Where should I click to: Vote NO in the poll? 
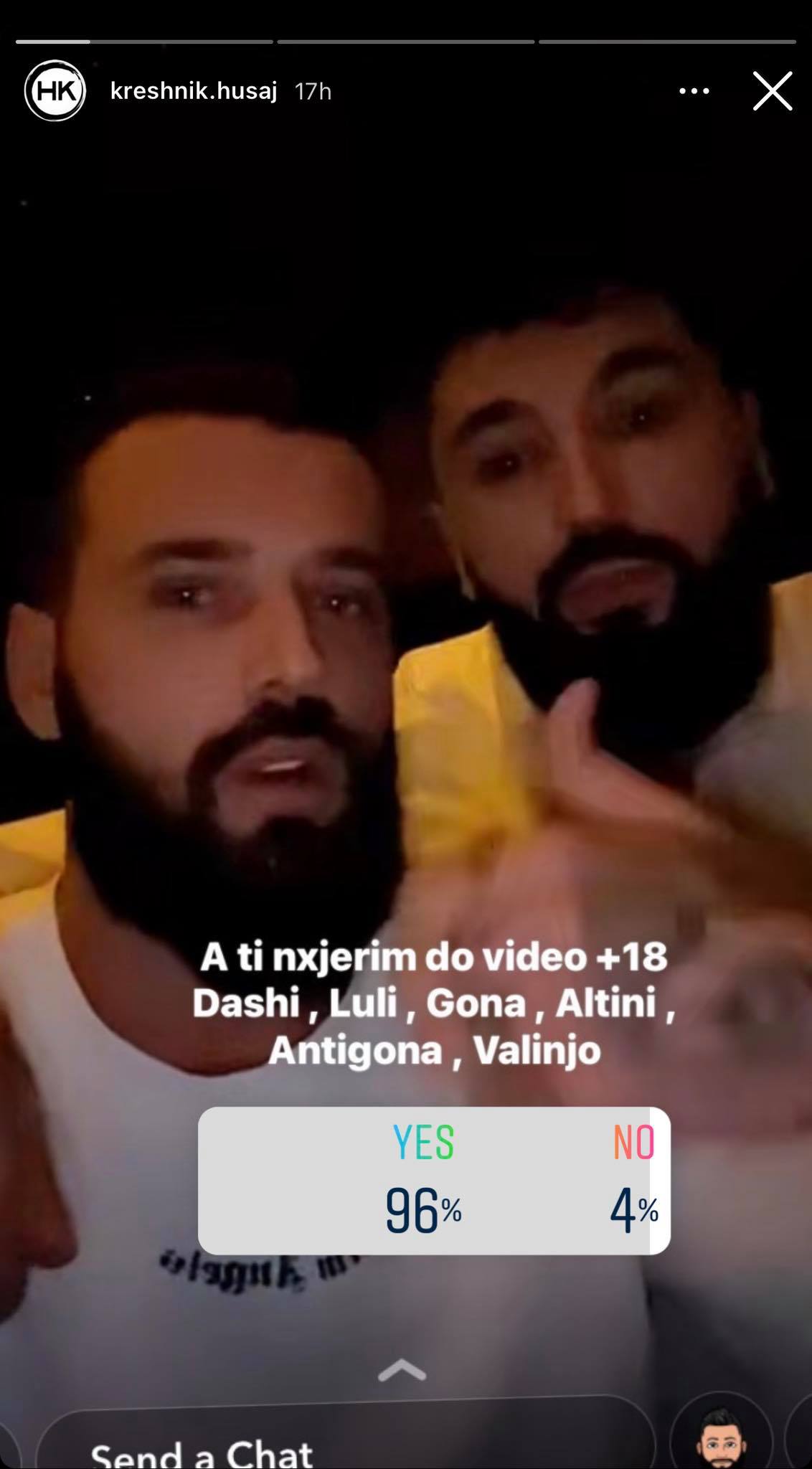(634, 1181)
